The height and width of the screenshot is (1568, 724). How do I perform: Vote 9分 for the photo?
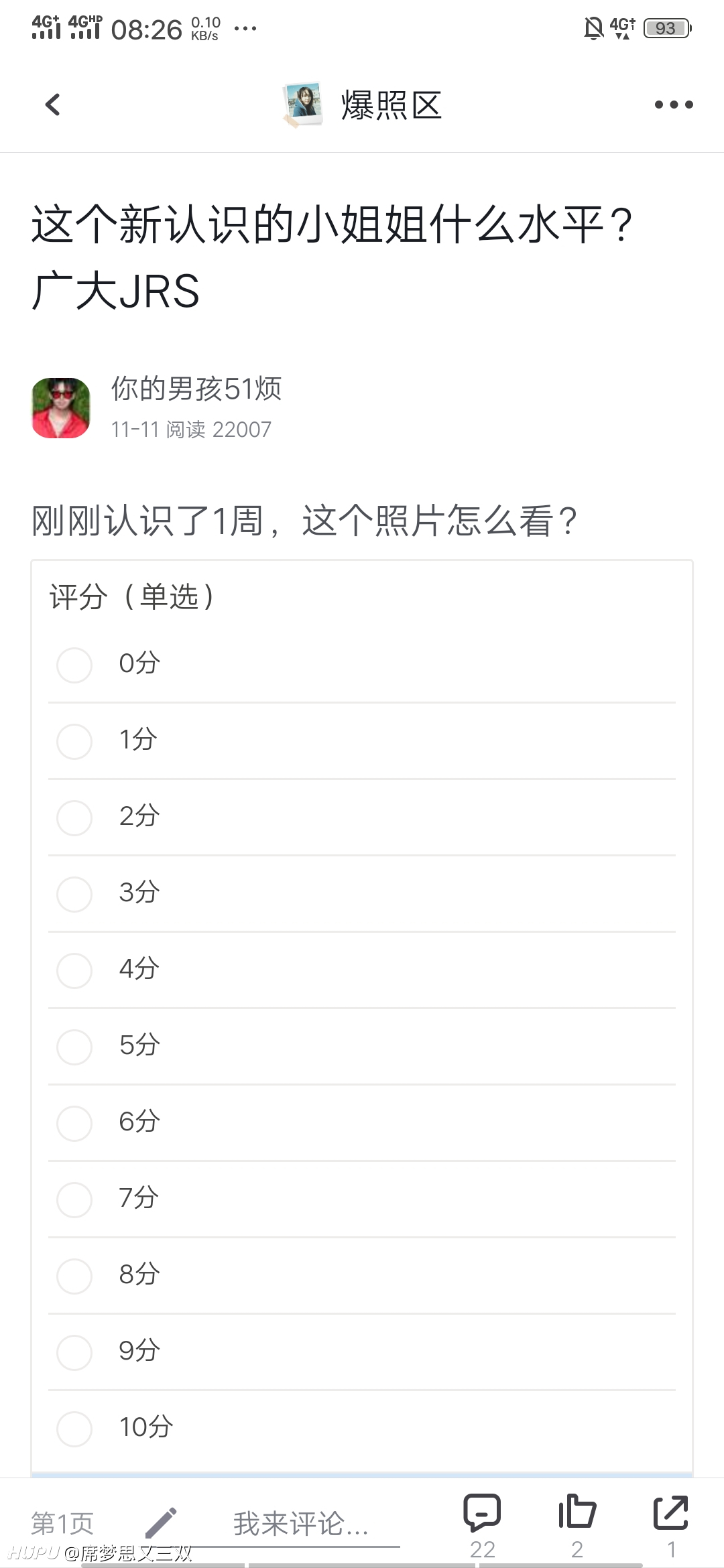[x=362, y=1352]
